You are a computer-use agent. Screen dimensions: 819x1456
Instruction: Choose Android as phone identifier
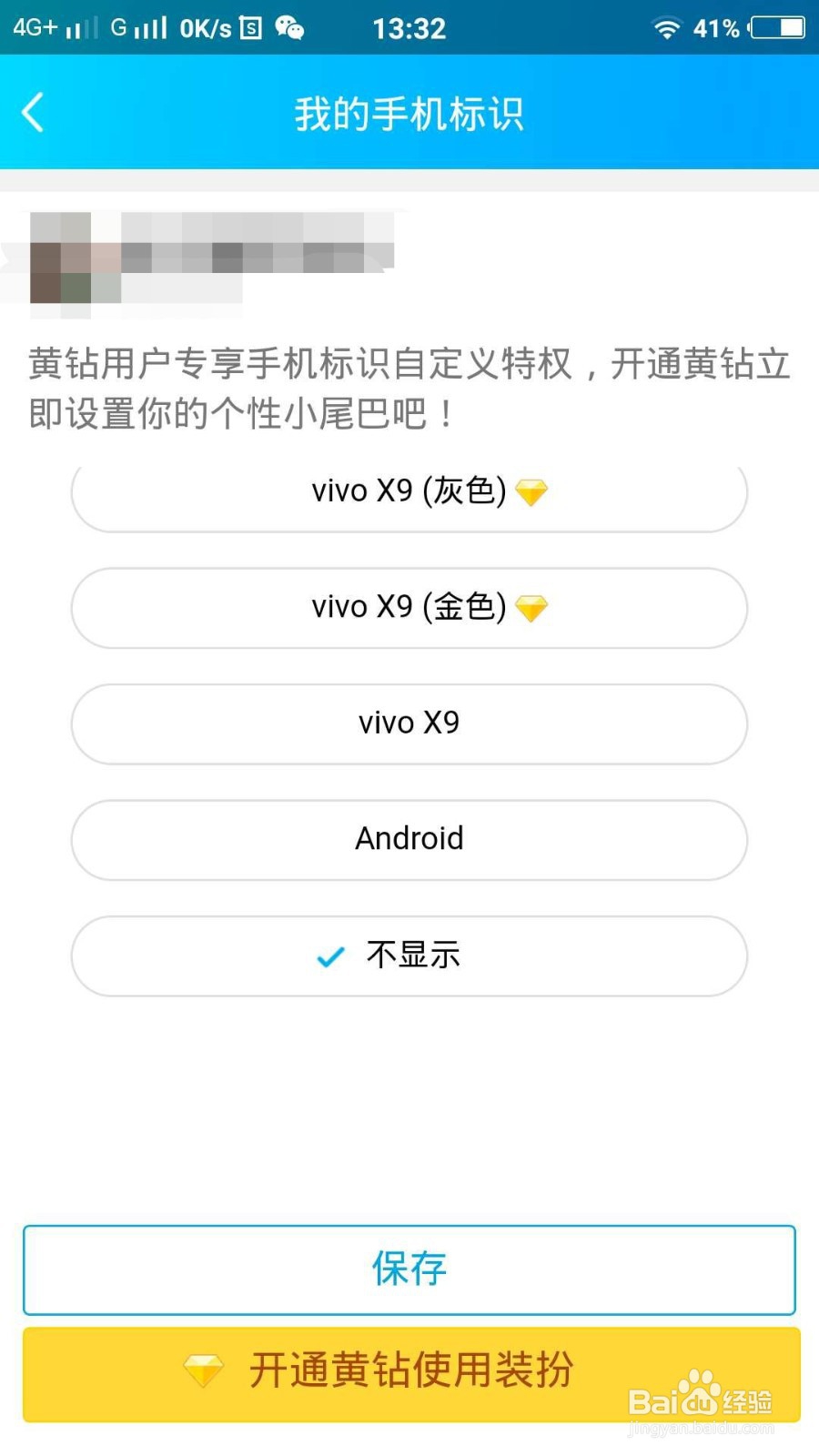tap(409, 840)
